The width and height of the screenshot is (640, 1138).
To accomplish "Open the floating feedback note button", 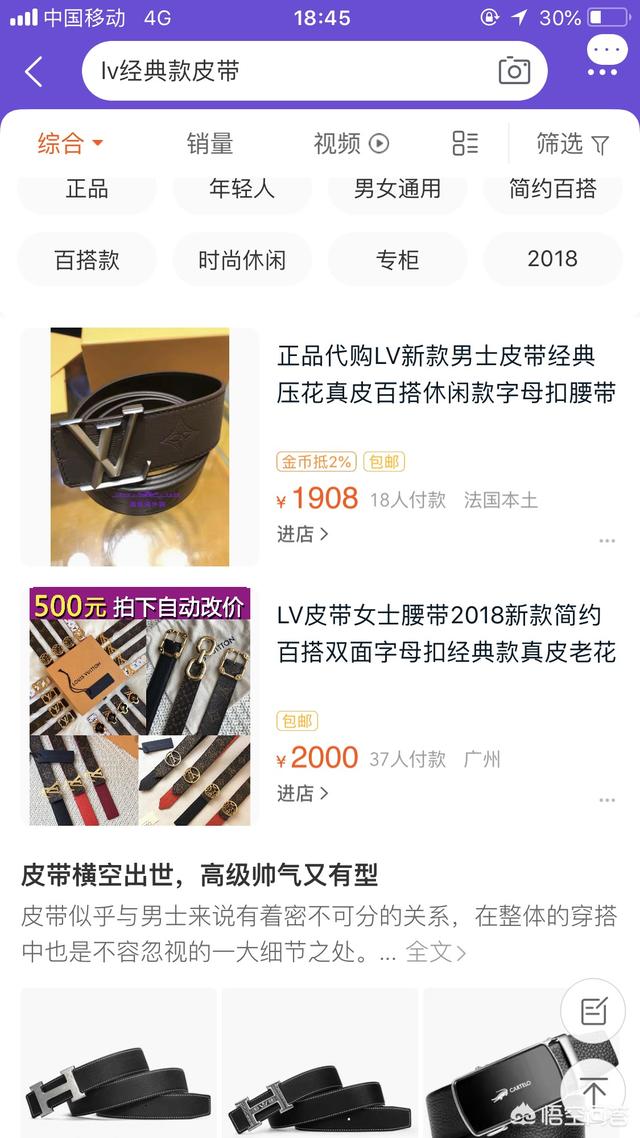I will [593, 1012].
